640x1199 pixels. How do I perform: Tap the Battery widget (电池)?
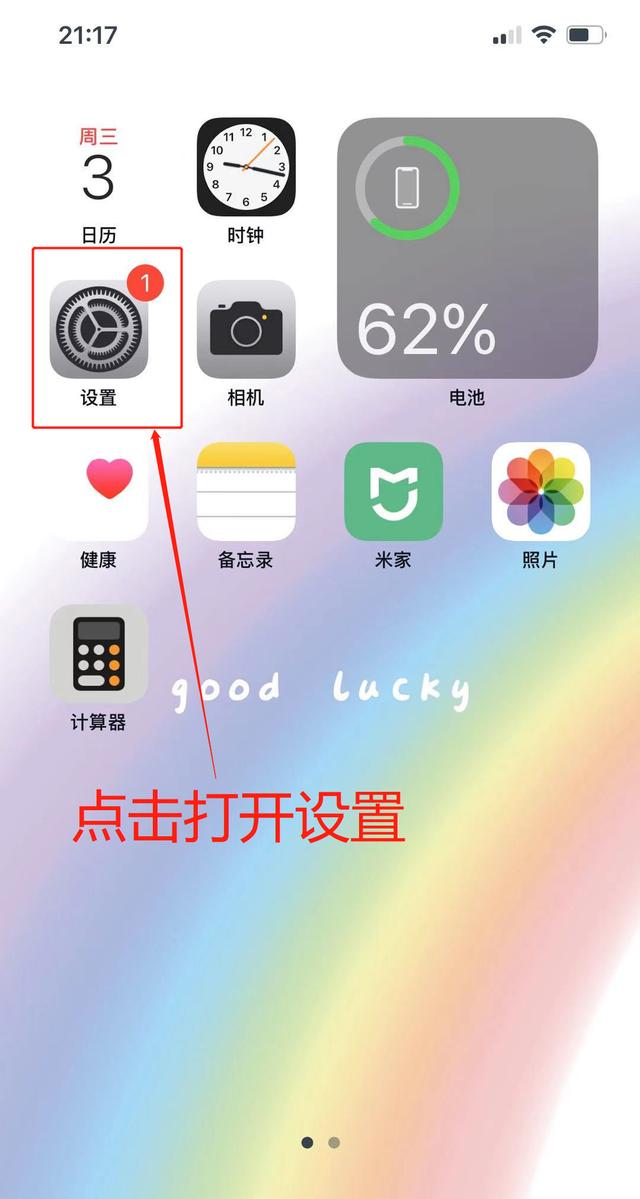[467, 249]
